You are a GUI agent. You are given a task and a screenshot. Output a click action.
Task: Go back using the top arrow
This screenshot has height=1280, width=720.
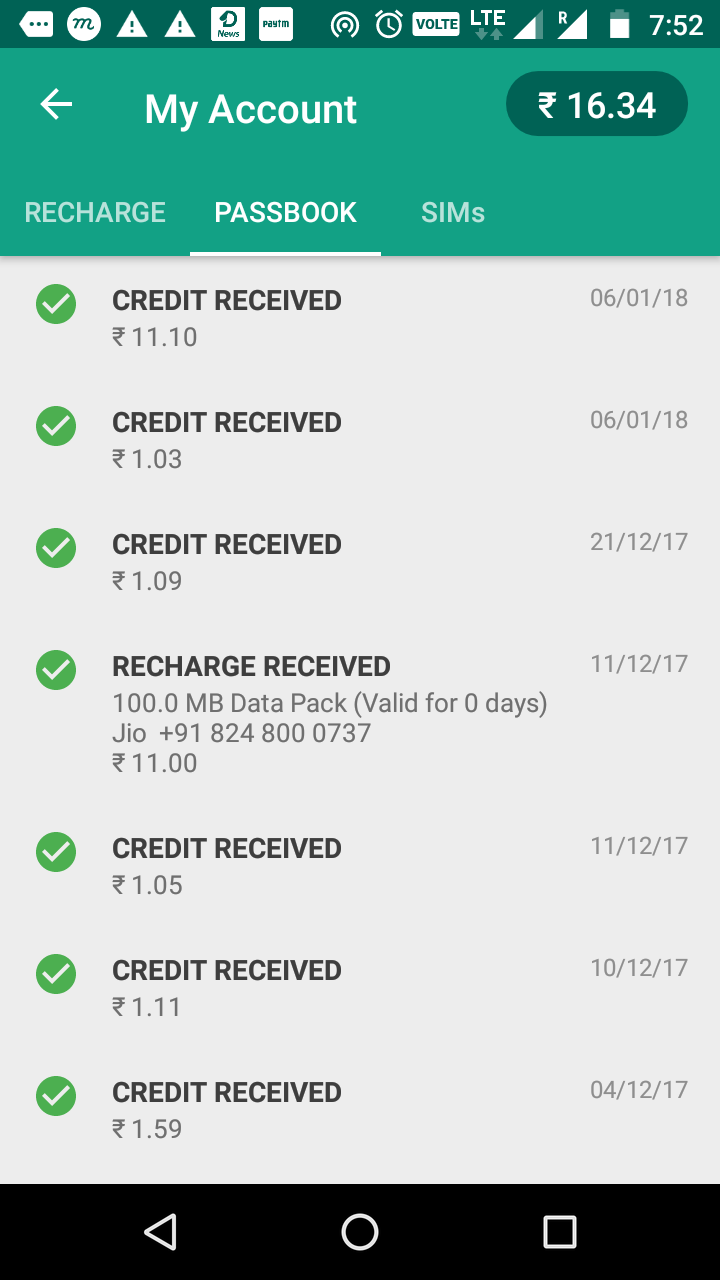point(56,104)
